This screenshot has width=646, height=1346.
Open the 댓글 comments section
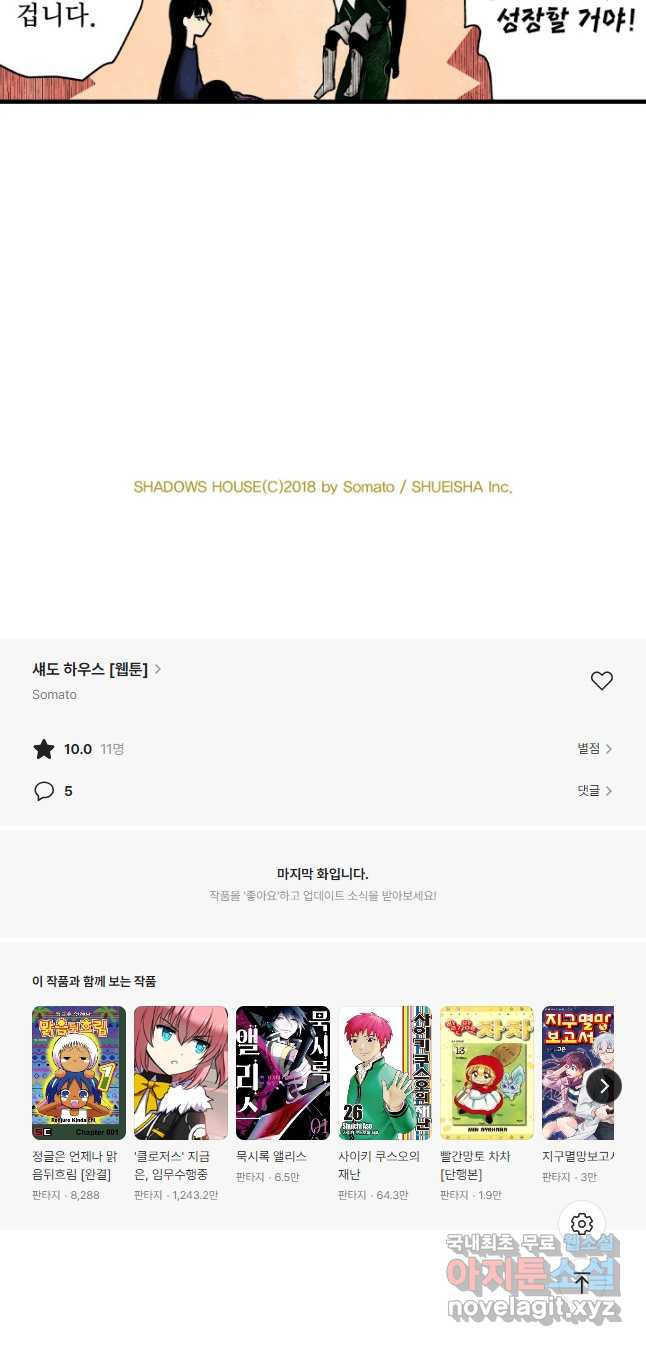coord(594,790)
